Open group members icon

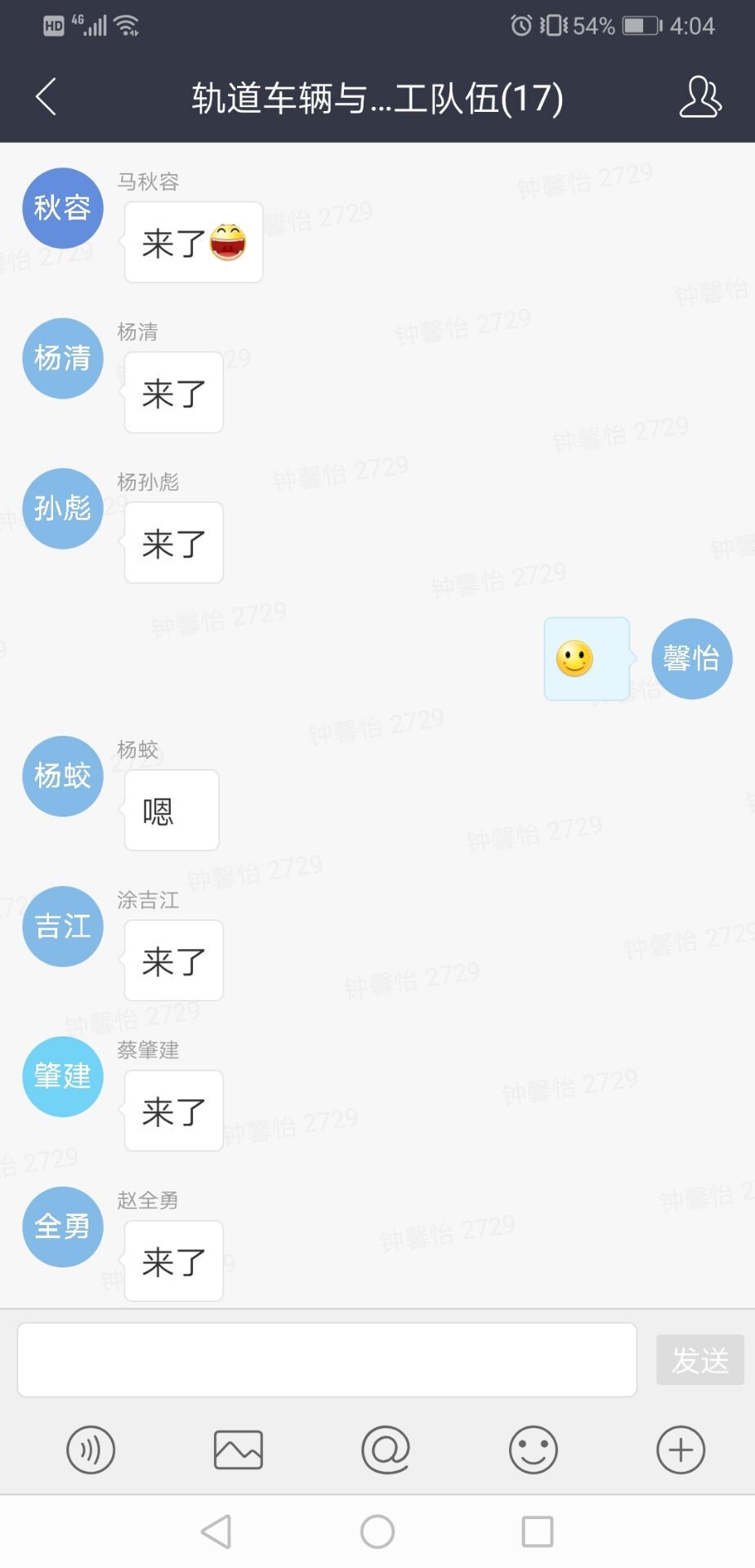coord(700,97)
